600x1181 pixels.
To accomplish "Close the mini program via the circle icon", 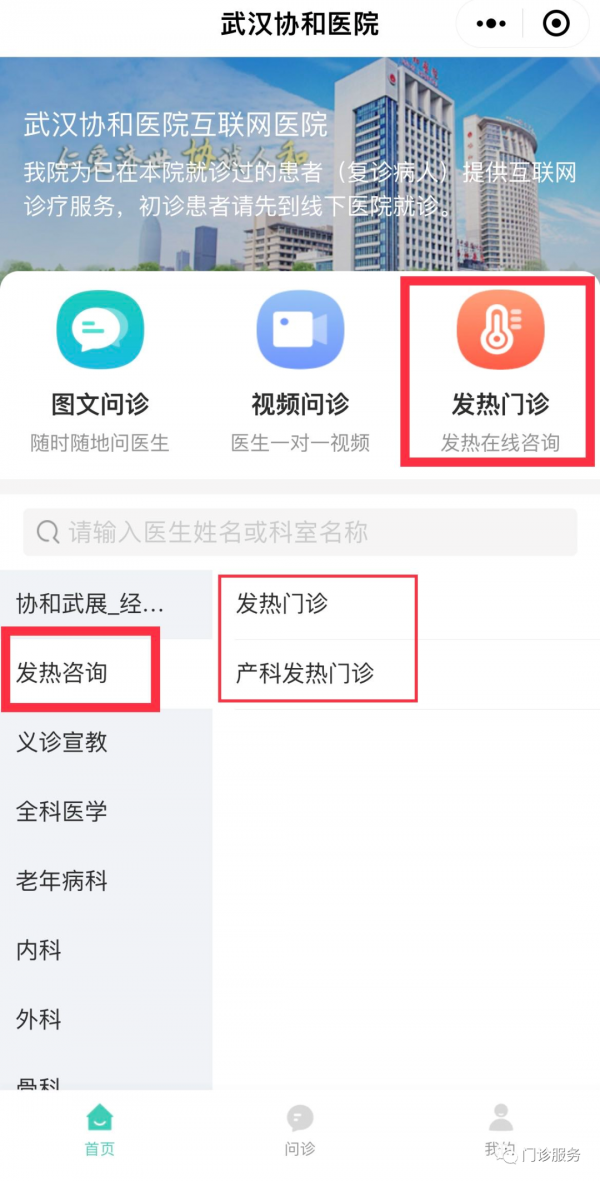I will [x=555, y=23].
